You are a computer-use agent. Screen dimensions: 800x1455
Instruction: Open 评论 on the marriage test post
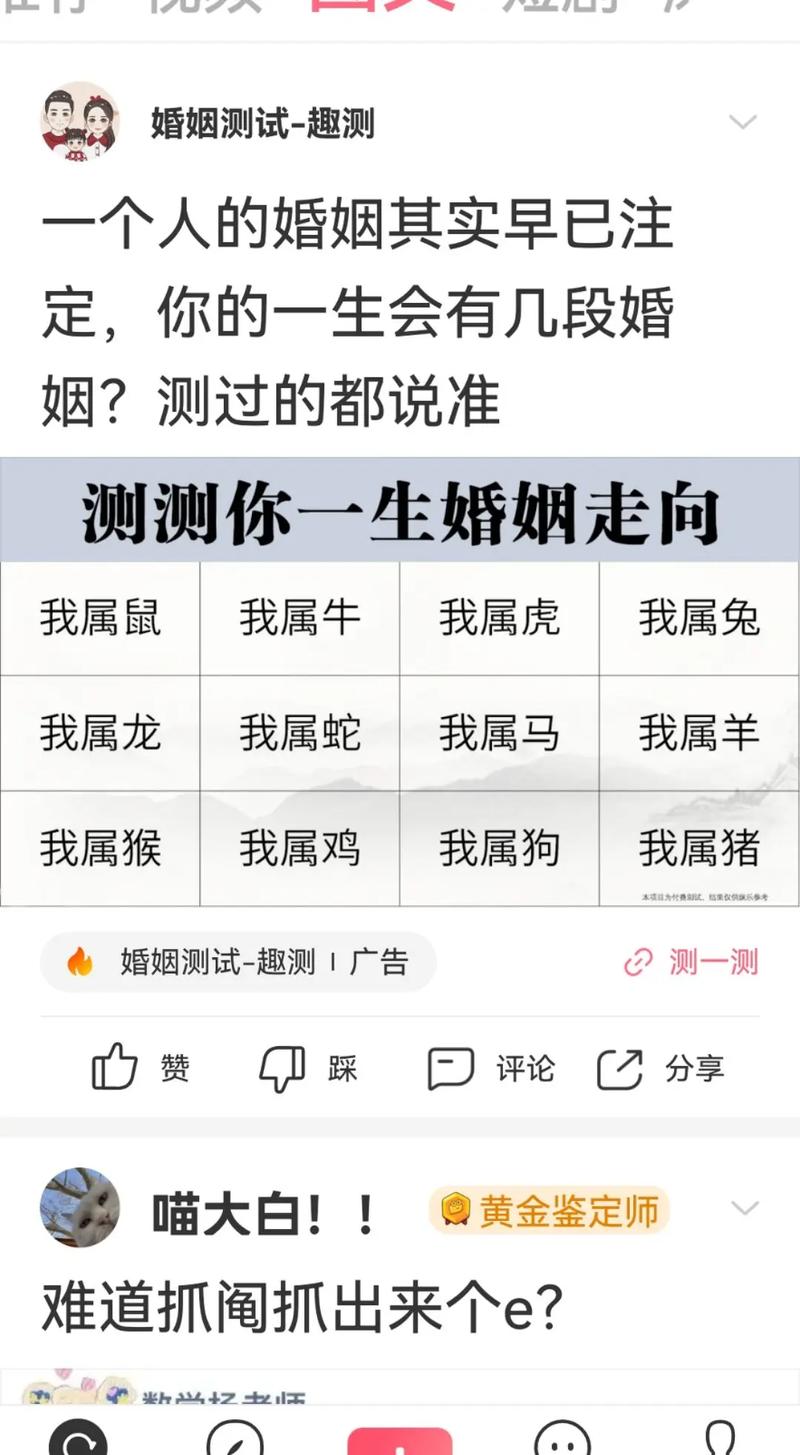[490, 1068]
